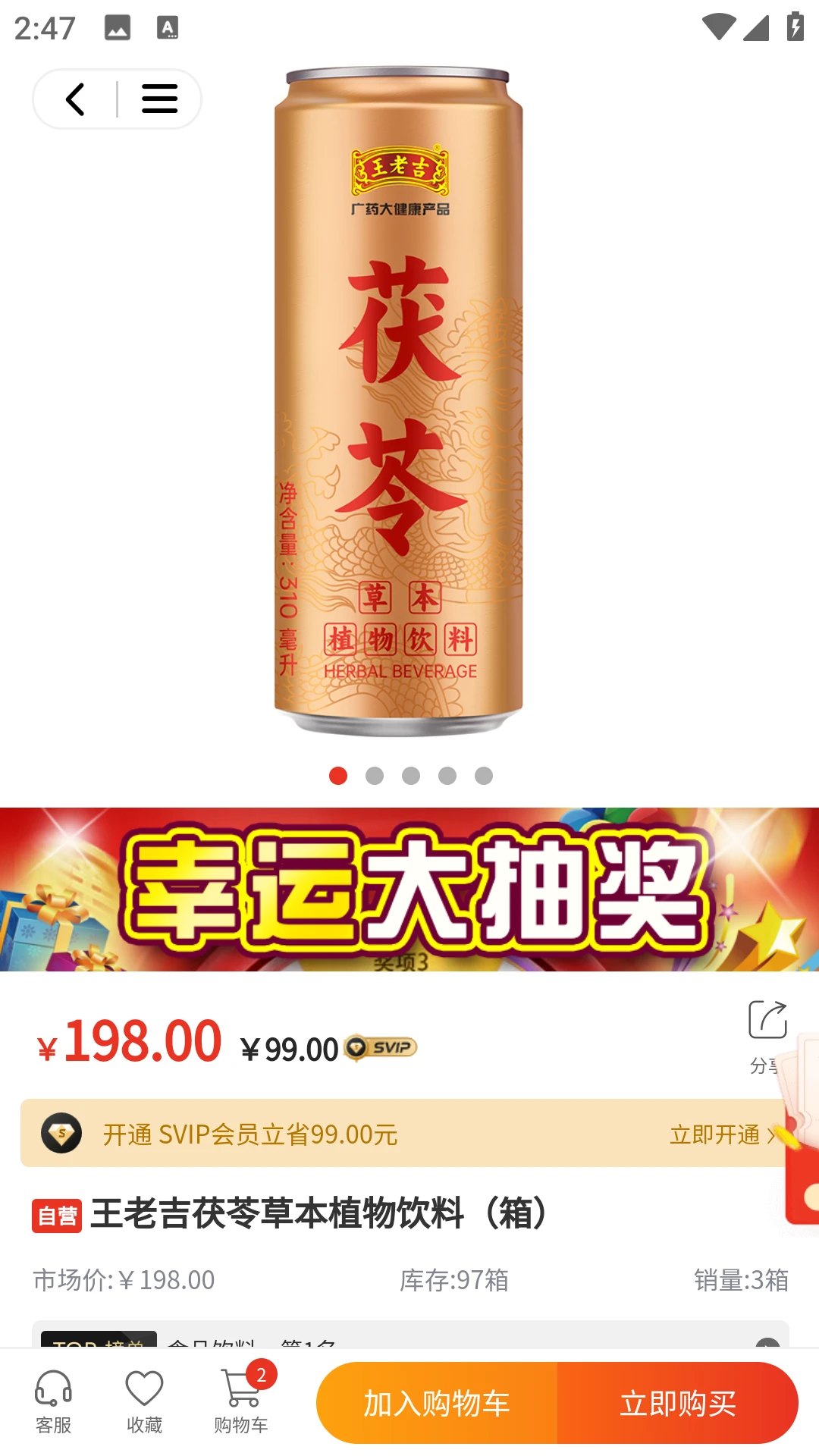Tap the product title 王老吉茯苓草本植物饮料

tap(318, 1210)
